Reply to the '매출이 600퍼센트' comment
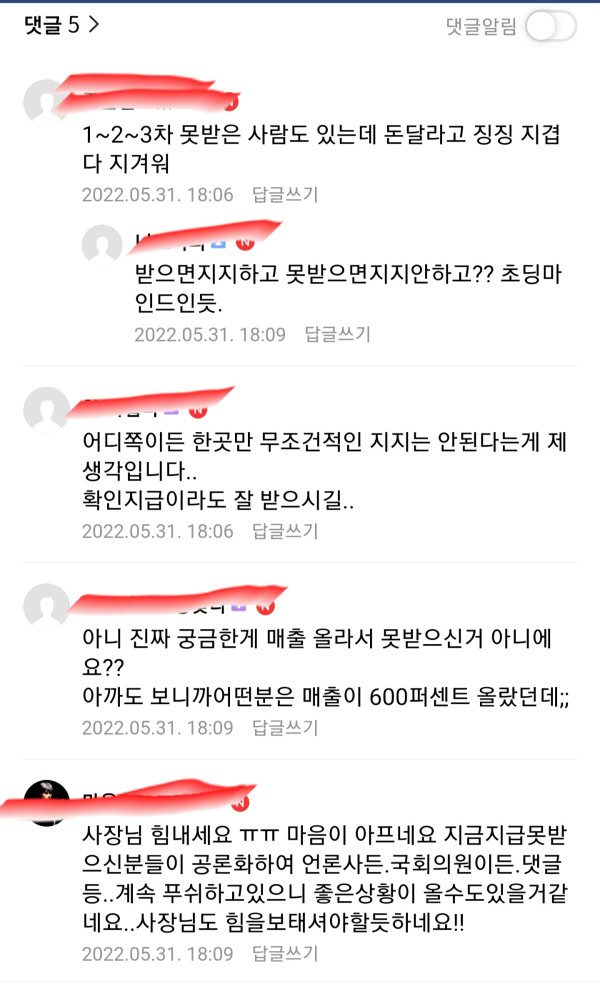 [x=285, y=727]
